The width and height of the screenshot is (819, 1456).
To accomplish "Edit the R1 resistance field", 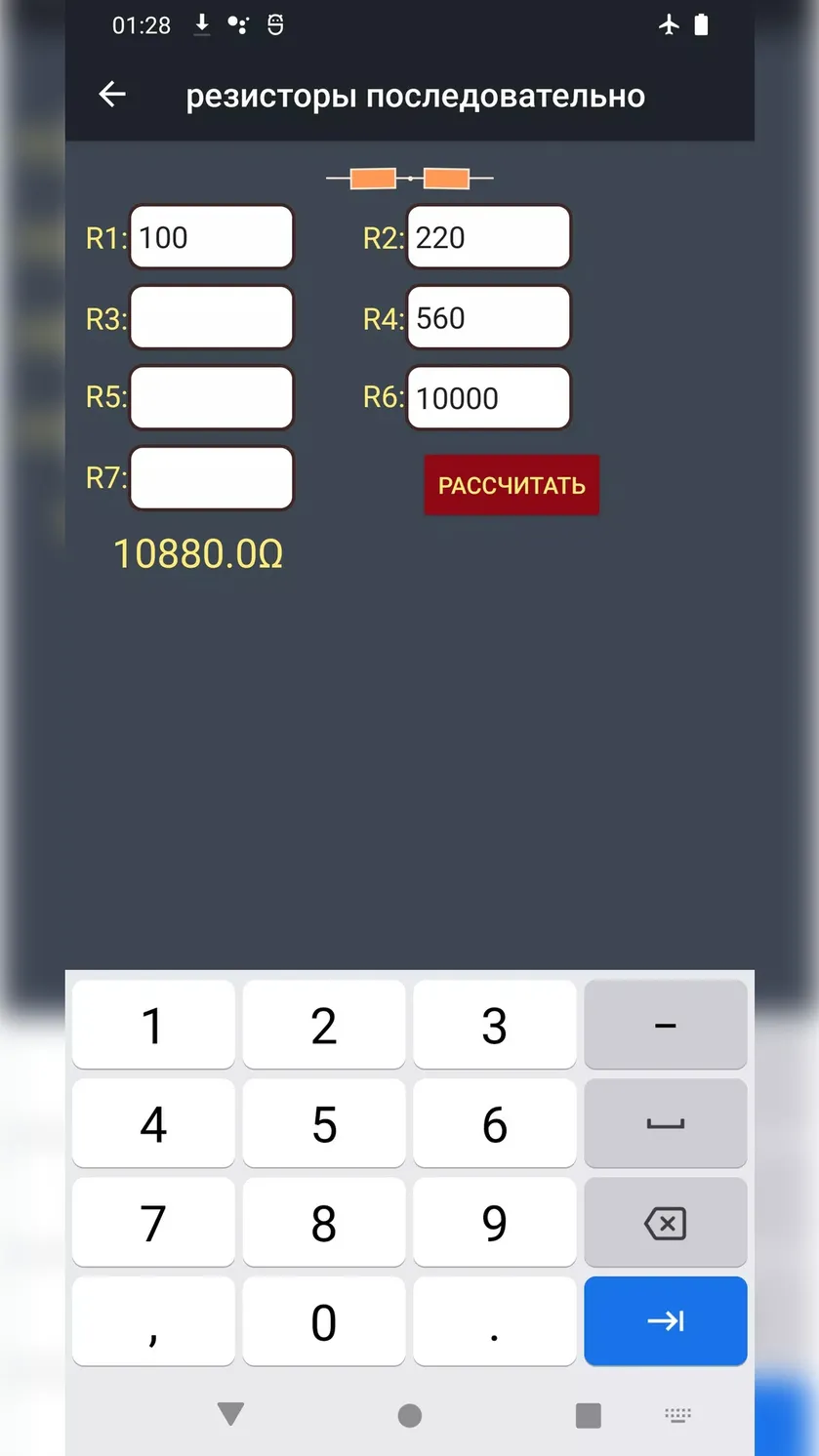I will (x=211, y=237).
